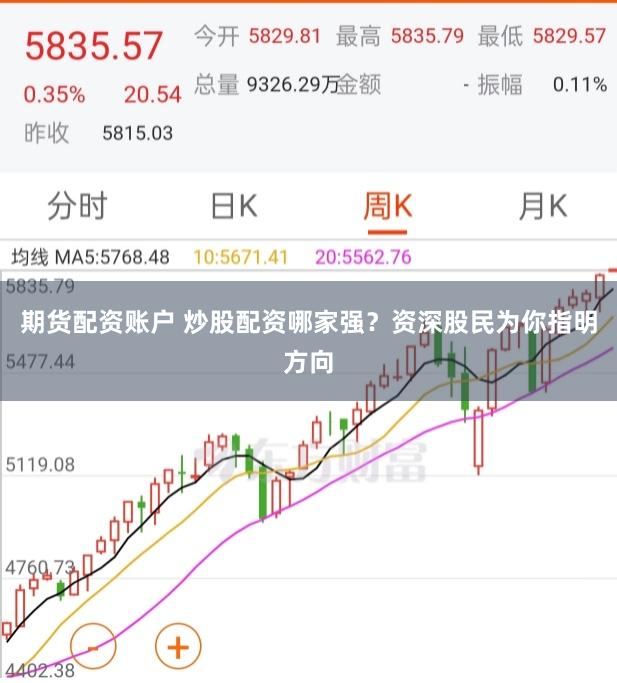Image resolution: width=617 pixels, height=683 pixels.
Task: Zoom in the chart with the plus button
Action: 177,648
